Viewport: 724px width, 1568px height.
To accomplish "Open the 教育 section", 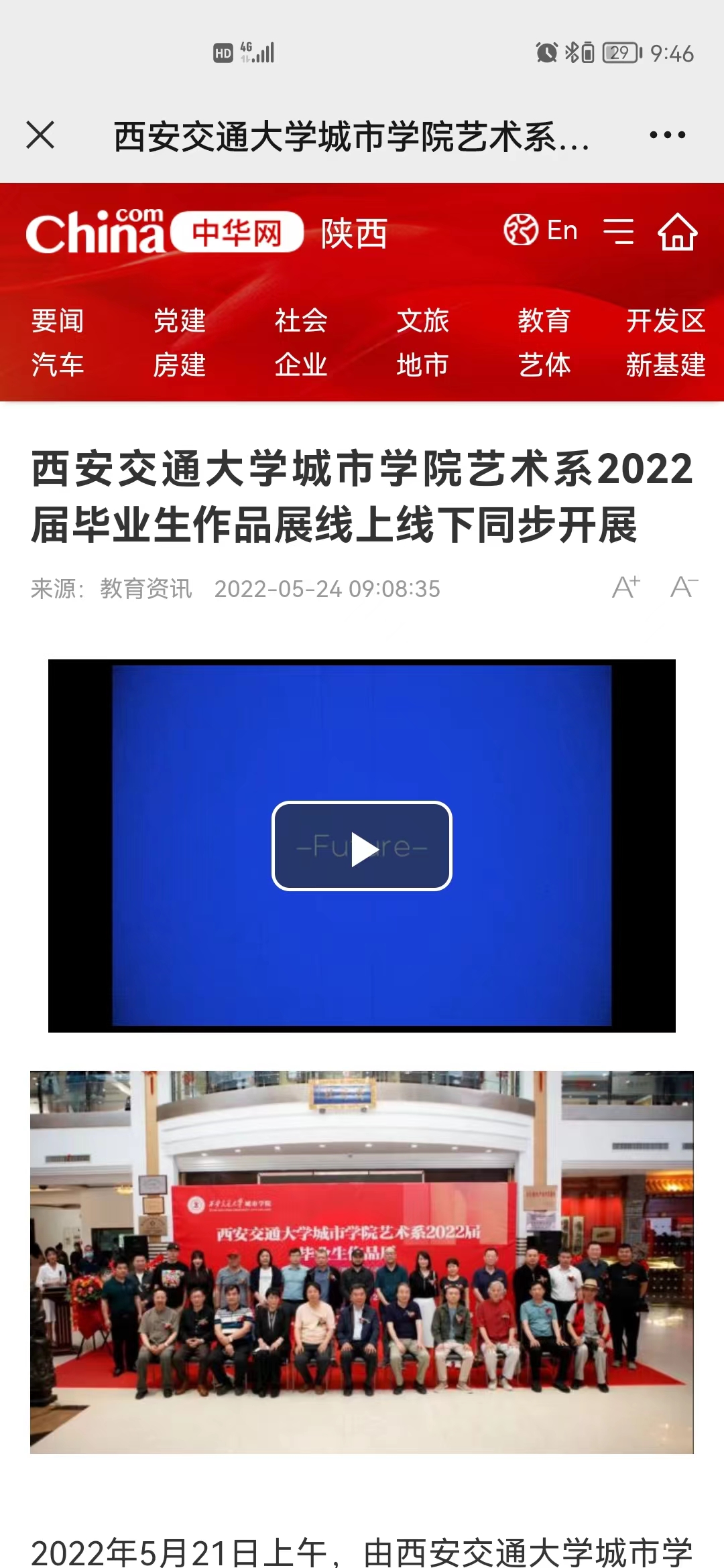I will click(x=544, y=320).
